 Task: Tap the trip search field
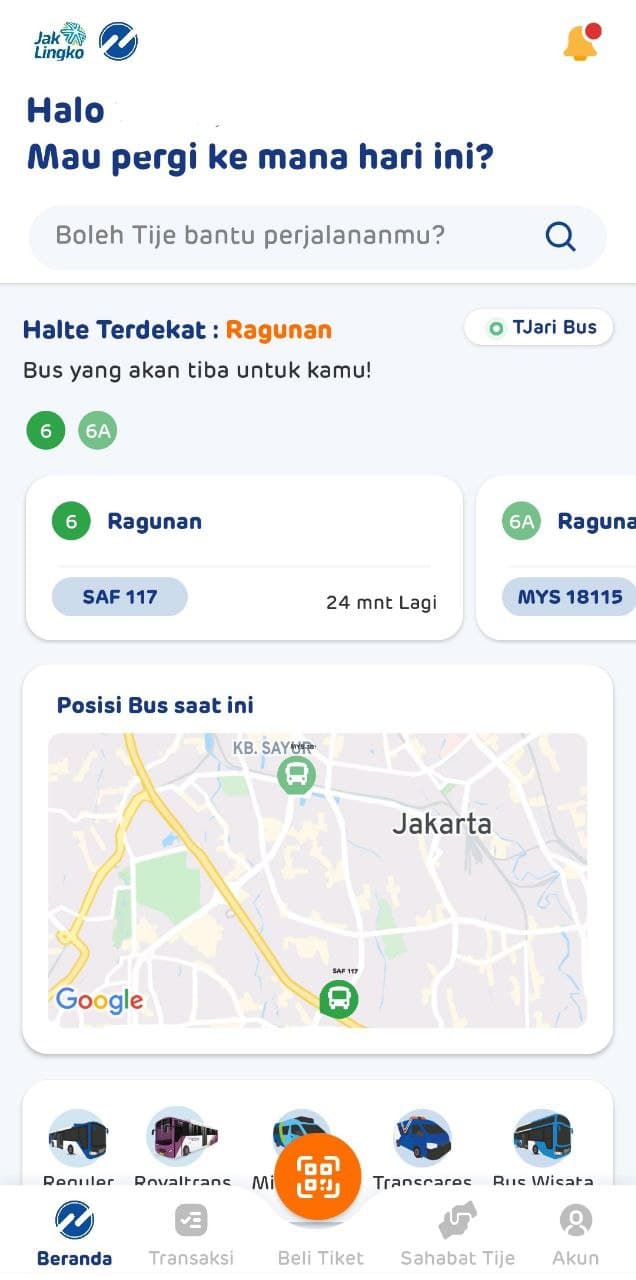[x=300, y=237]
